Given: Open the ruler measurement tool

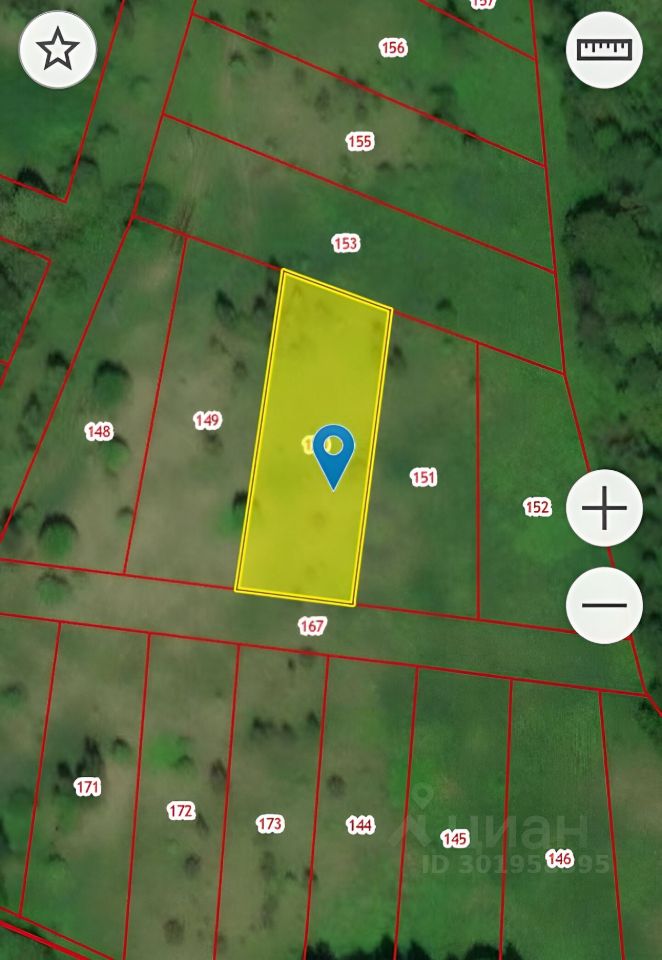Looking at the screenshot, I should click(x=604, y=49).
